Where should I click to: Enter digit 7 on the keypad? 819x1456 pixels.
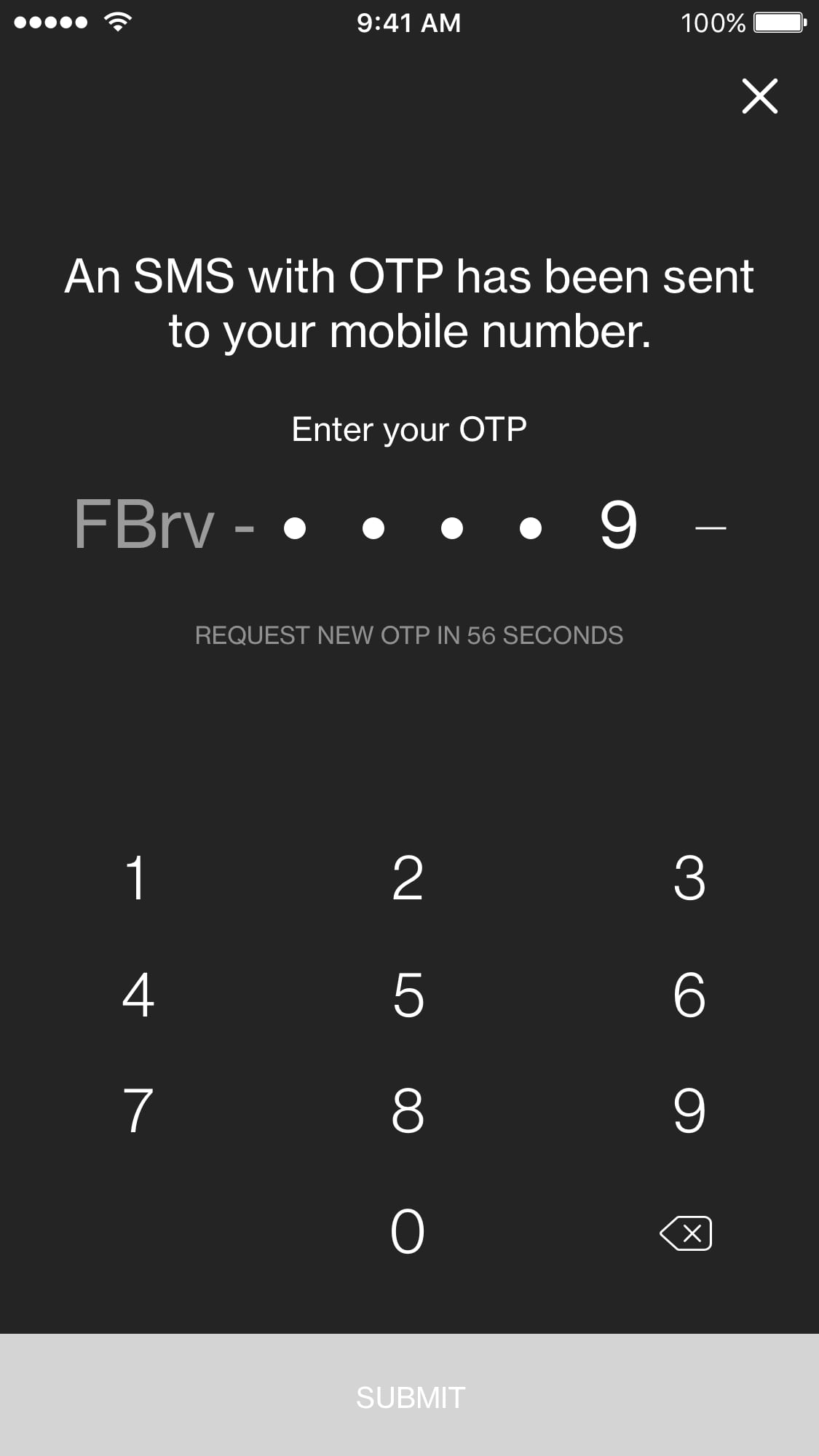tap(138, 1110)
